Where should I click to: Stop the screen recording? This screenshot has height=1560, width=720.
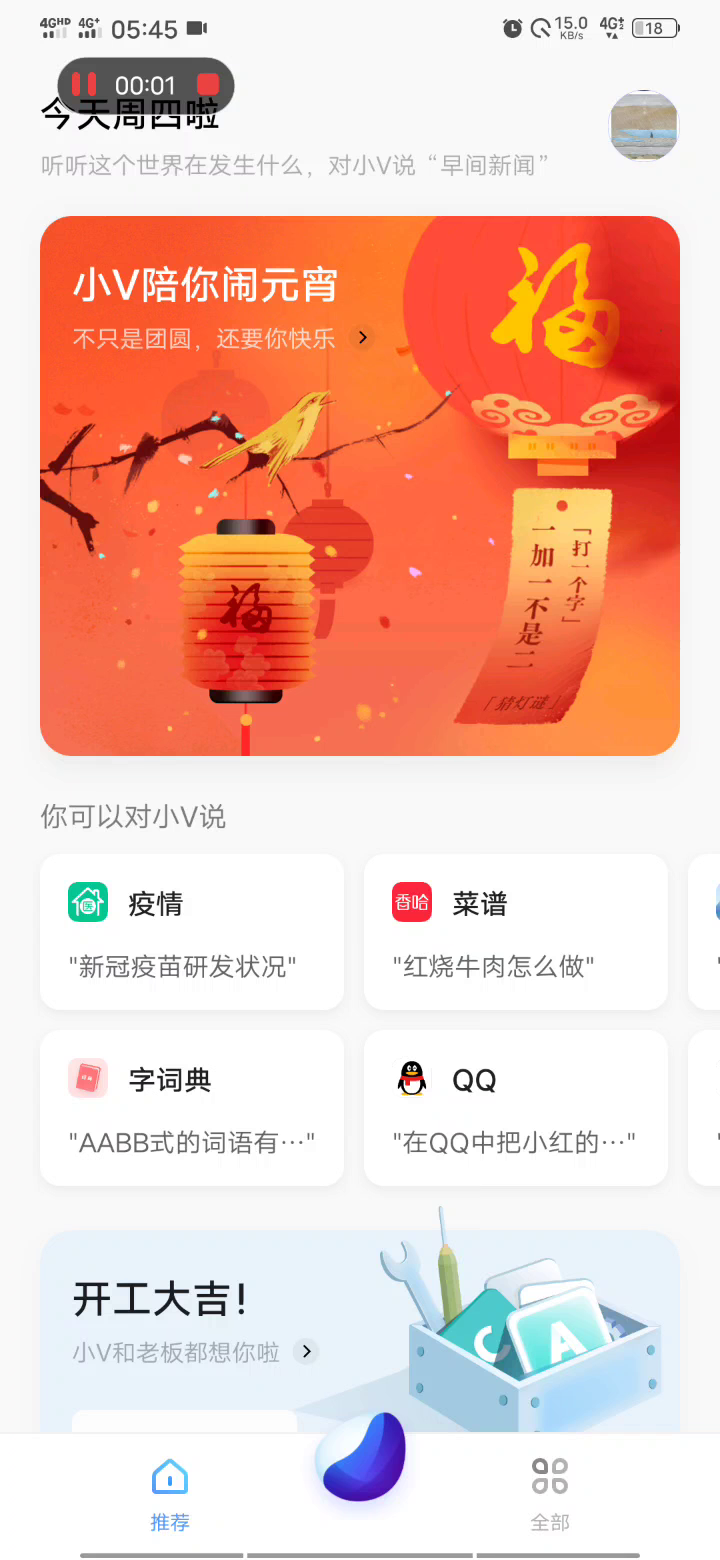coord(208,85)
